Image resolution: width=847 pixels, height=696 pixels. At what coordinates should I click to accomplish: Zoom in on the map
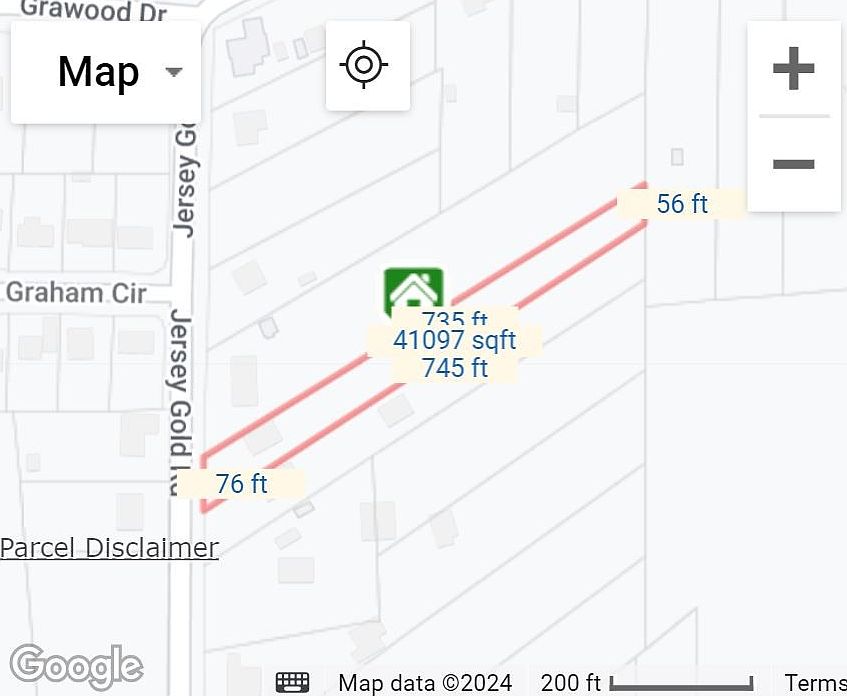coord(793,69)
